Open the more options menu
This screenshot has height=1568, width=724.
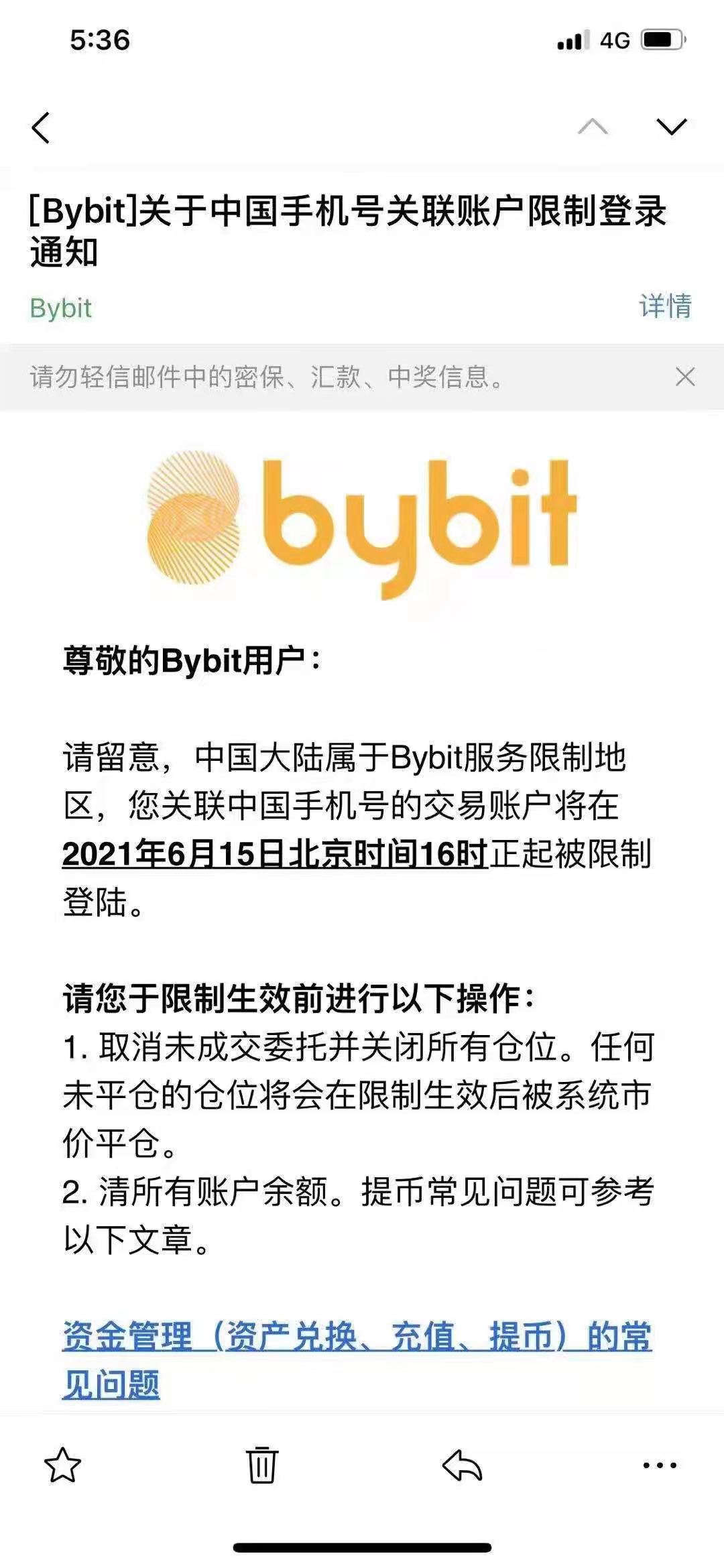tap(660, 1465)
